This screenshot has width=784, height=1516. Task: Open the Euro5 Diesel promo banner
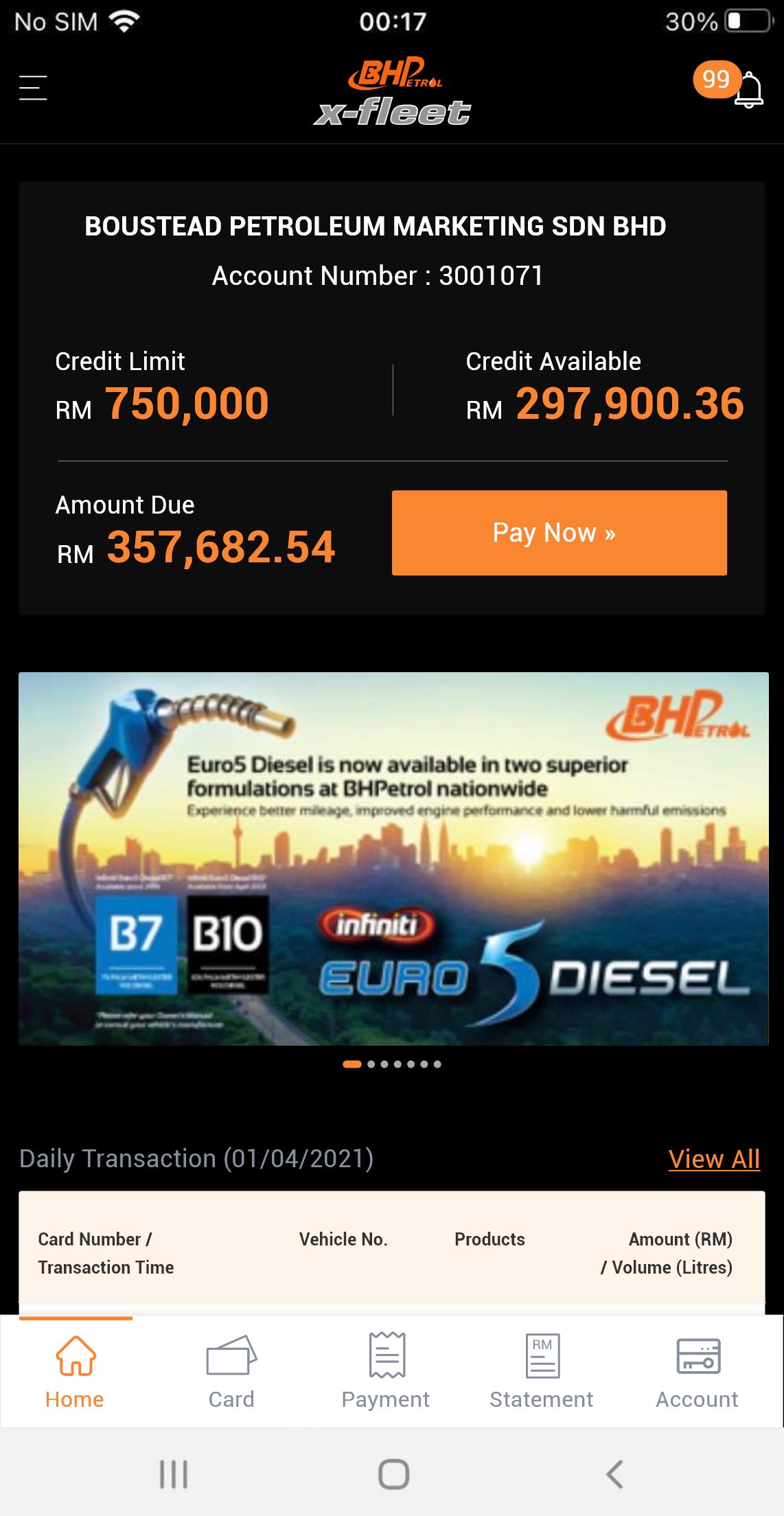[393, 858]
